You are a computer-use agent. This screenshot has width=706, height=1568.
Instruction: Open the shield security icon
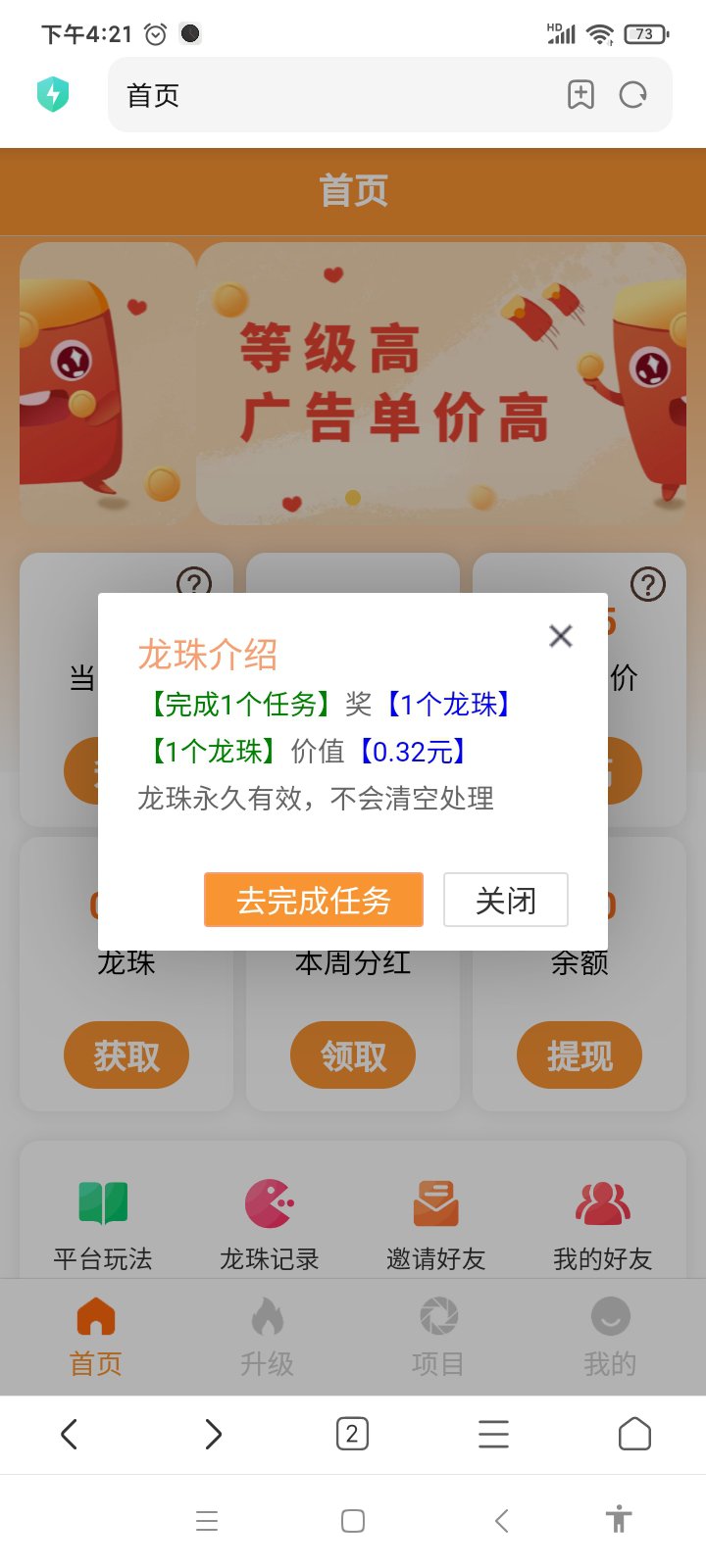point(53,94)
